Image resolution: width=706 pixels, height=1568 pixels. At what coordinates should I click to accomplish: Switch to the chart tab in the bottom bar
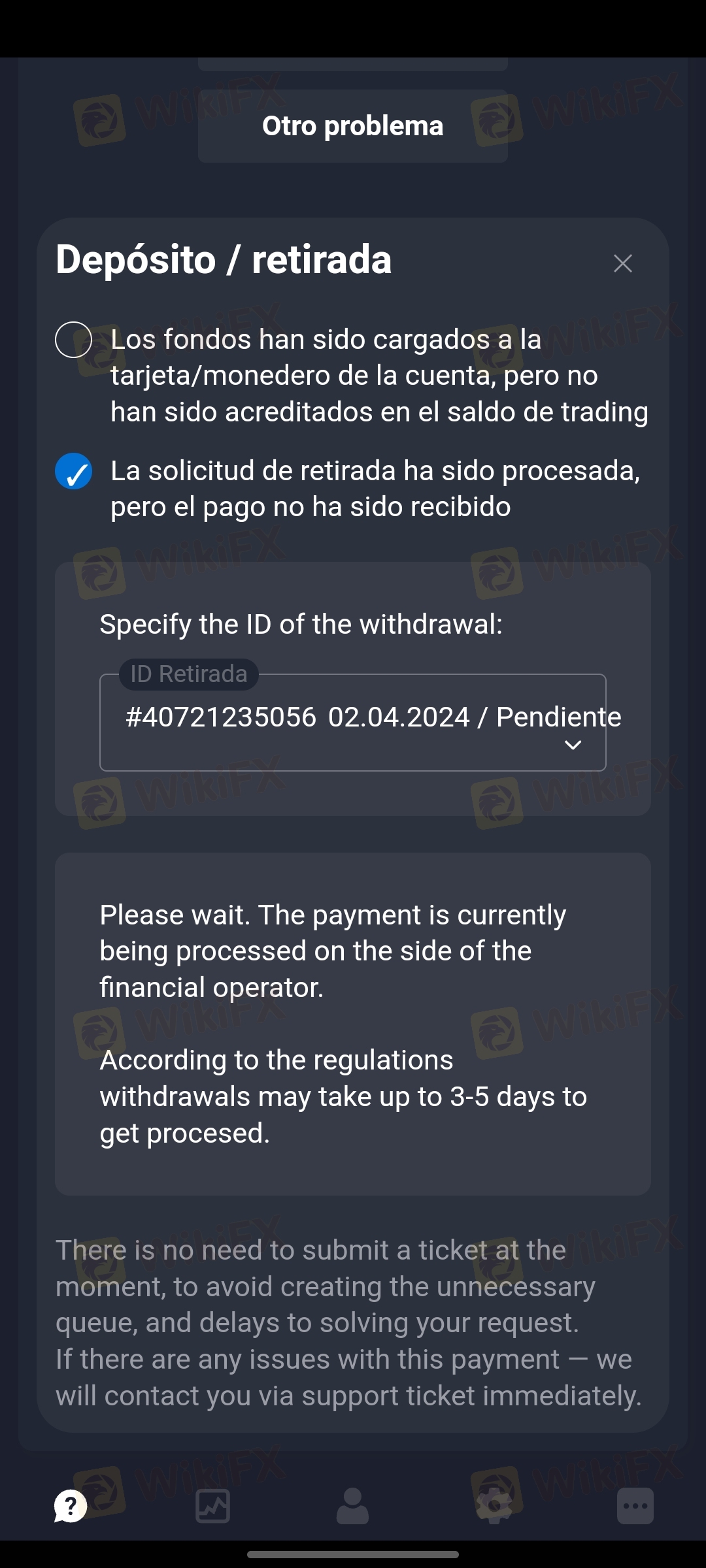pyautogui.click(x=212, y=1506)
